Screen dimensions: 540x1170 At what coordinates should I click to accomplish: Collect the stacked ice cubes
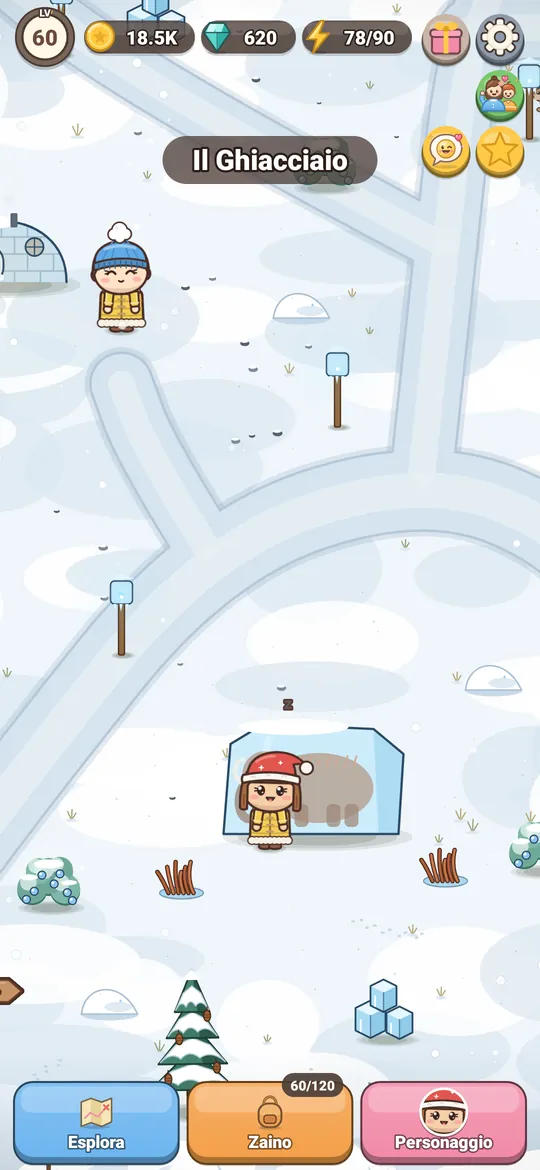pos(383,1009)
